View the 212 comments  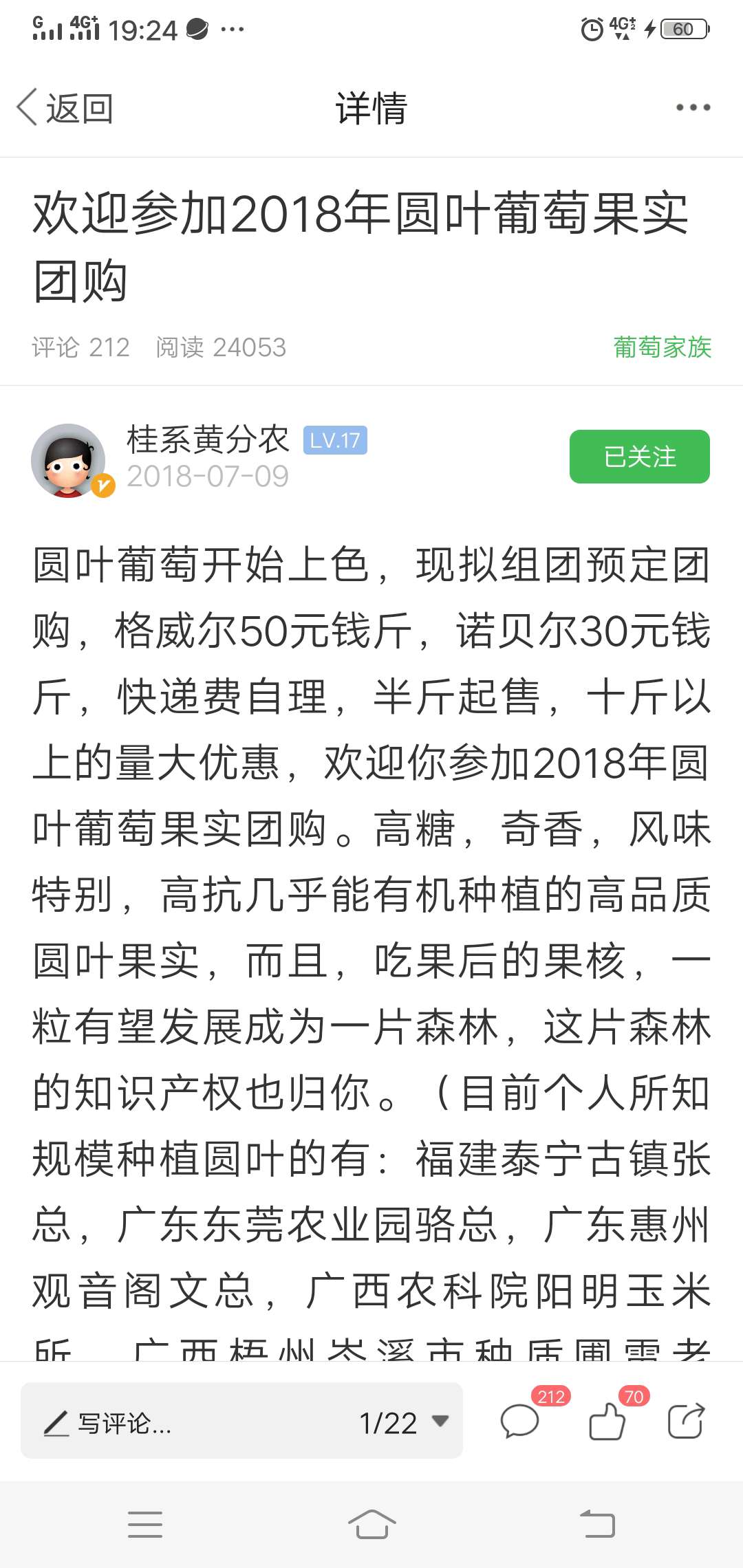coord(521,1422)
